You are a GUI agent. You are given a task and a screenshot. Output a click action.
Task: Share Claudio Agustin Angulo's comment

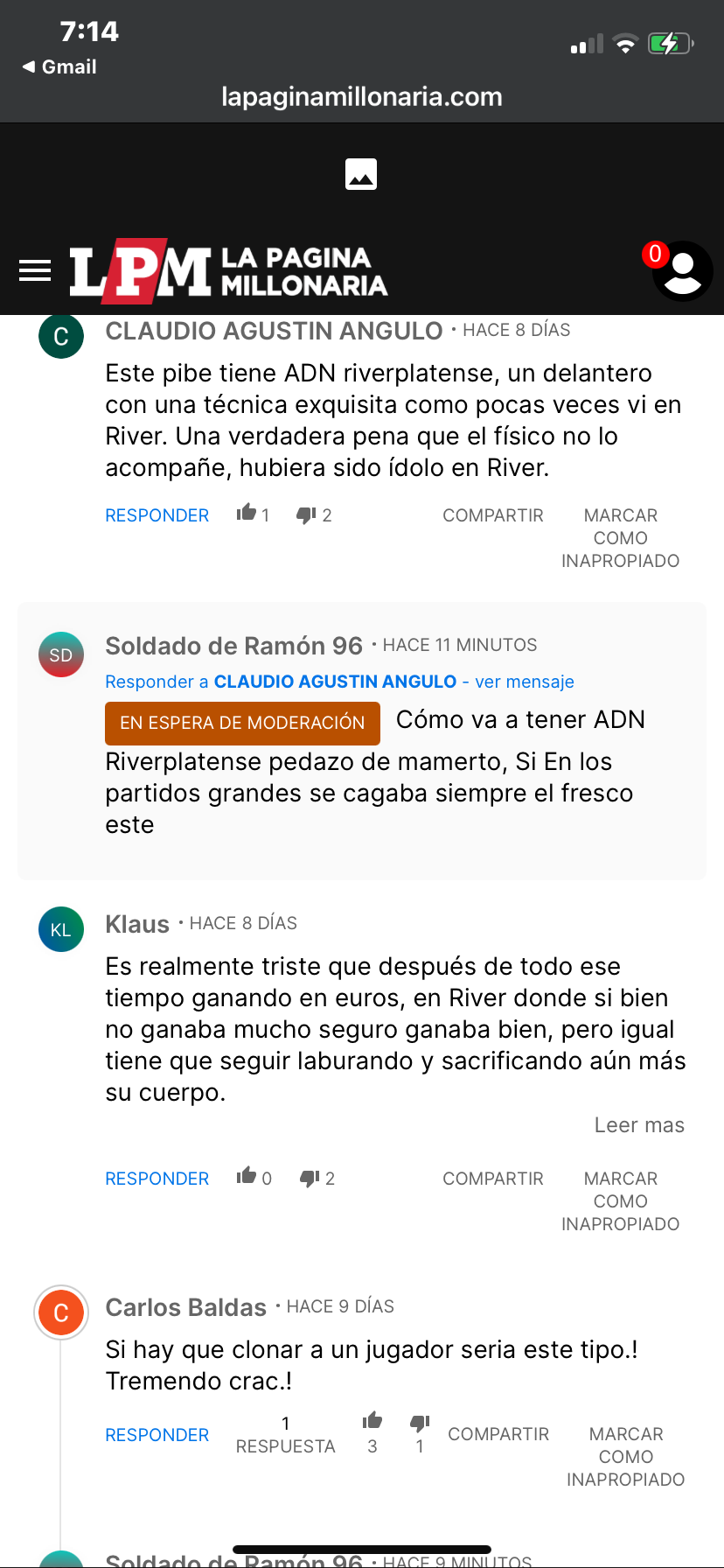click(493, 515)
